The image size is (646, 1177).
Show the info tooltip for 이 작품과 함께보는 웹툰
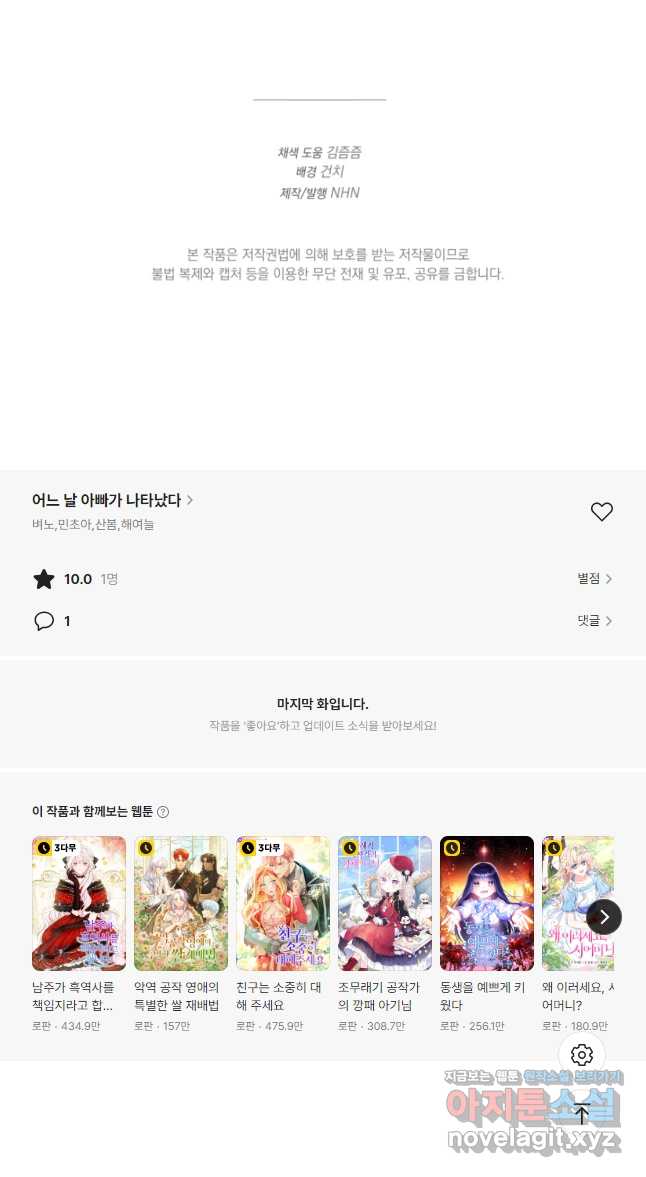tap(163, 812)
